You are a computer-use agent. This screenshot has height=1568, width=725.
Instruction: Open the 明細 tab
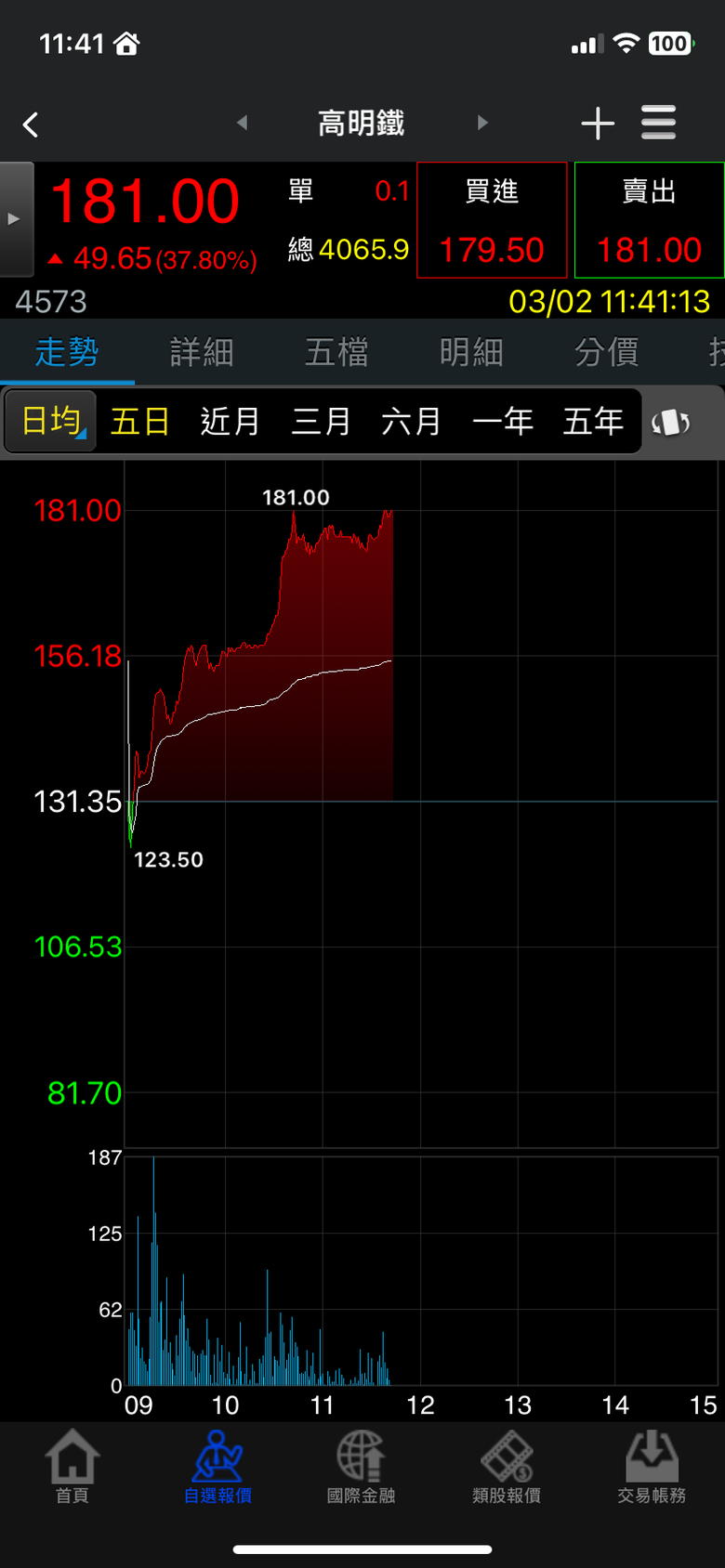pyautogui.click(x=471, y=352)
